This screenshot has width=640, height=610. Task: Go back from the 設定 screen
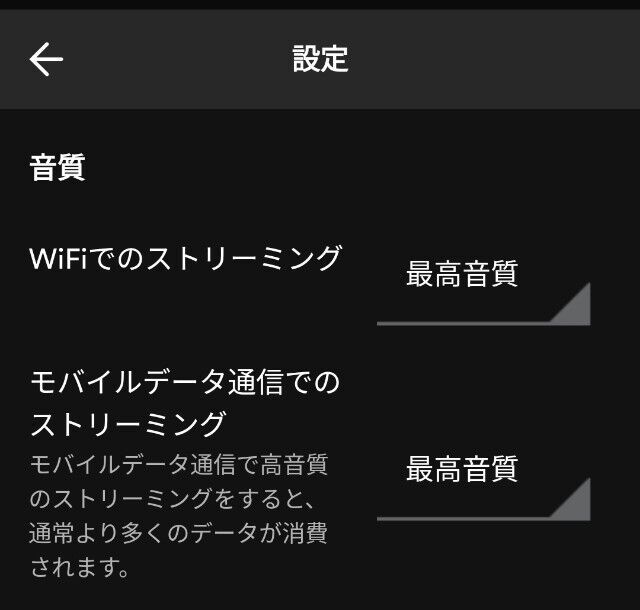[x=46, y=59]
